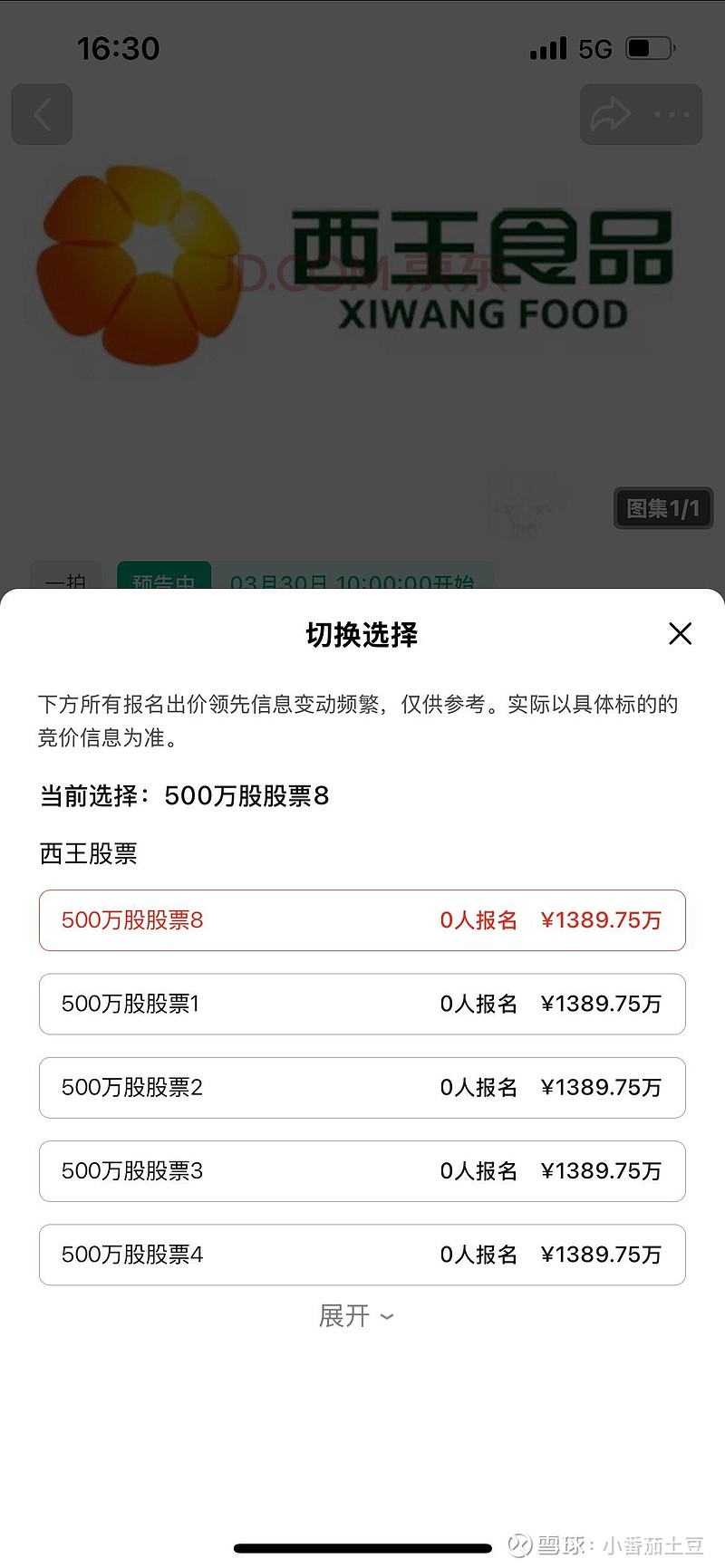This screenshot has height=1568, width=725.
Task: Tap the 500万股股票4 row
Action: (x=362, y=1255)
